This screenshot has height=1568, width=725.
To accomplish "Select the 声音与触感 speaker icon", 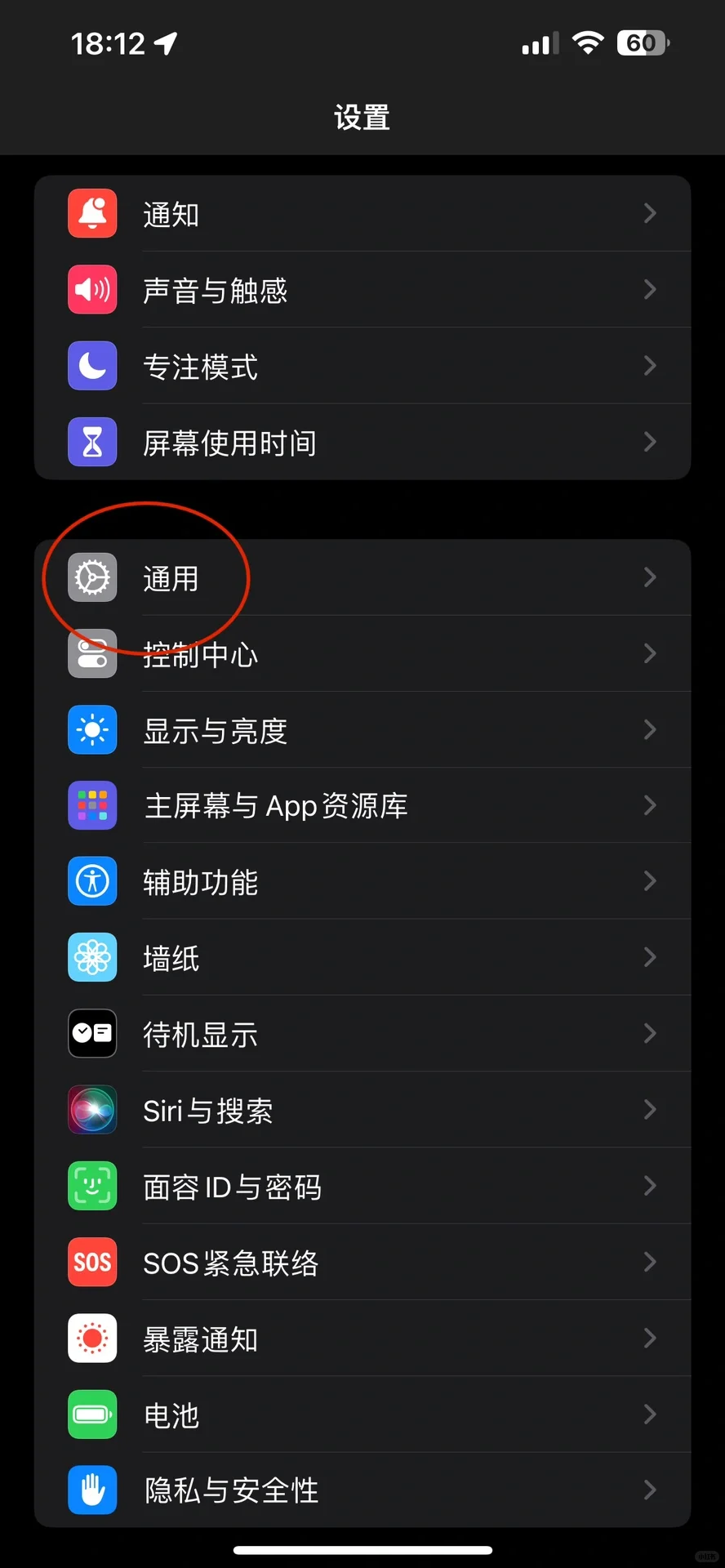I will (91, 289).
